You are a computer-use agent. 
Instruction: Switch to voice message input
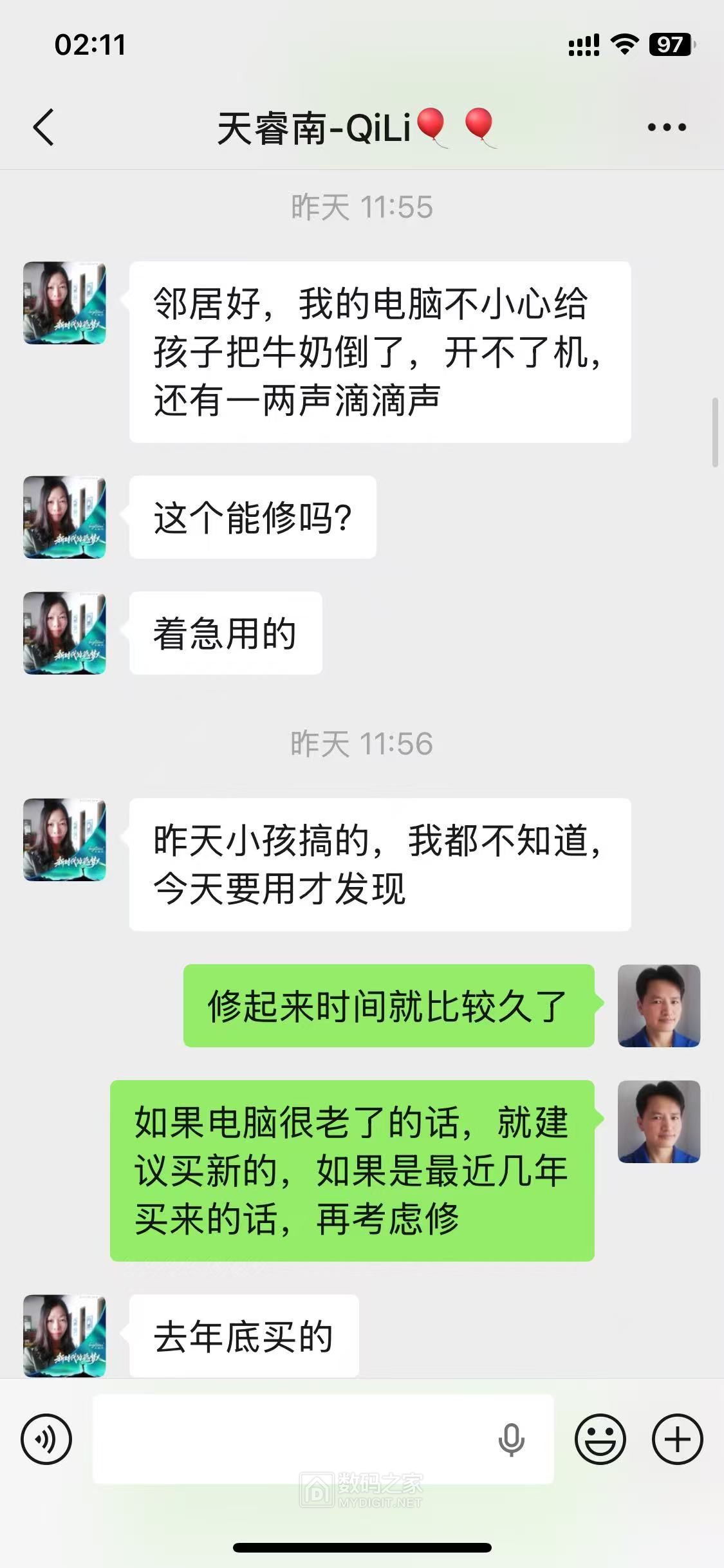[46, 1439]
